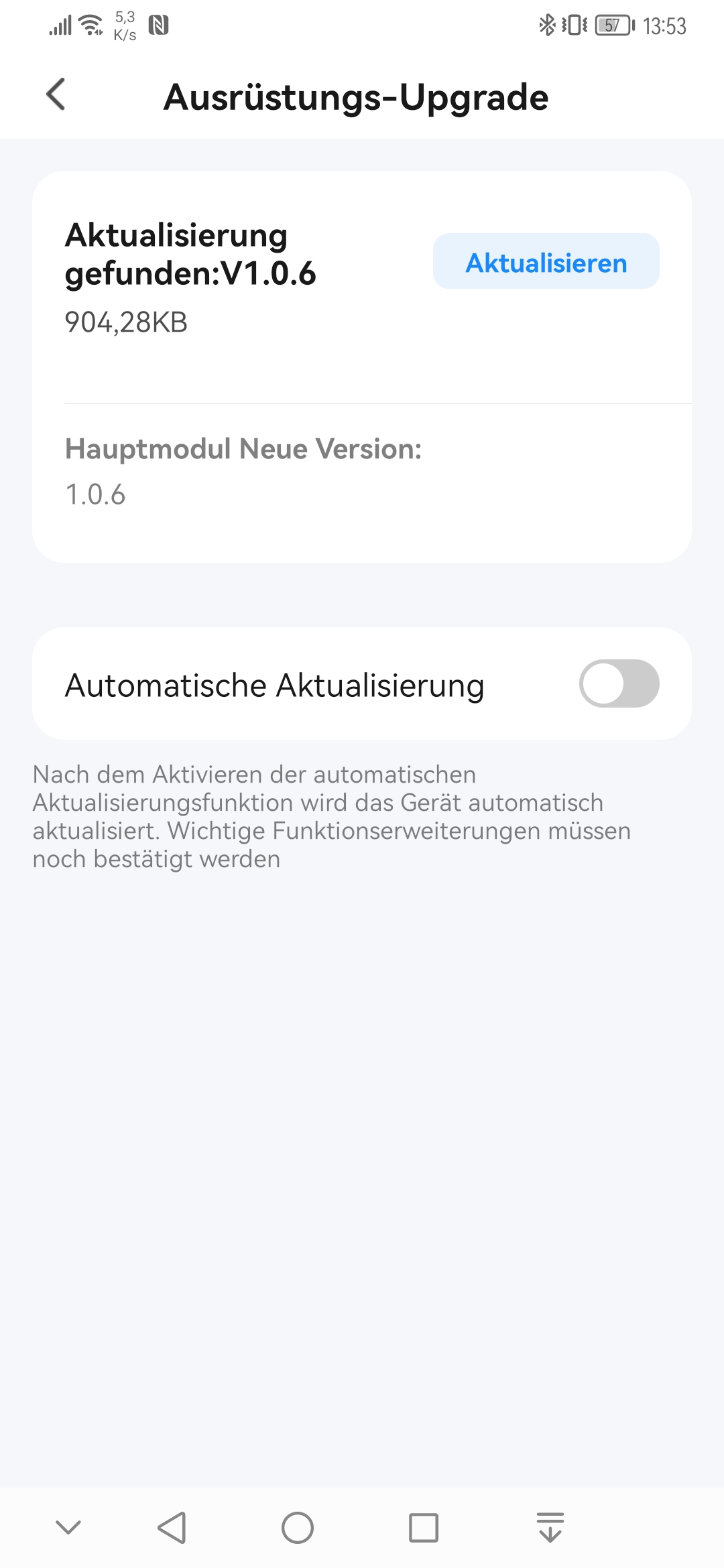Go back from Ausrüstungs-Upgrade screen
This screenshot has height=1568, width=724.
56,94
